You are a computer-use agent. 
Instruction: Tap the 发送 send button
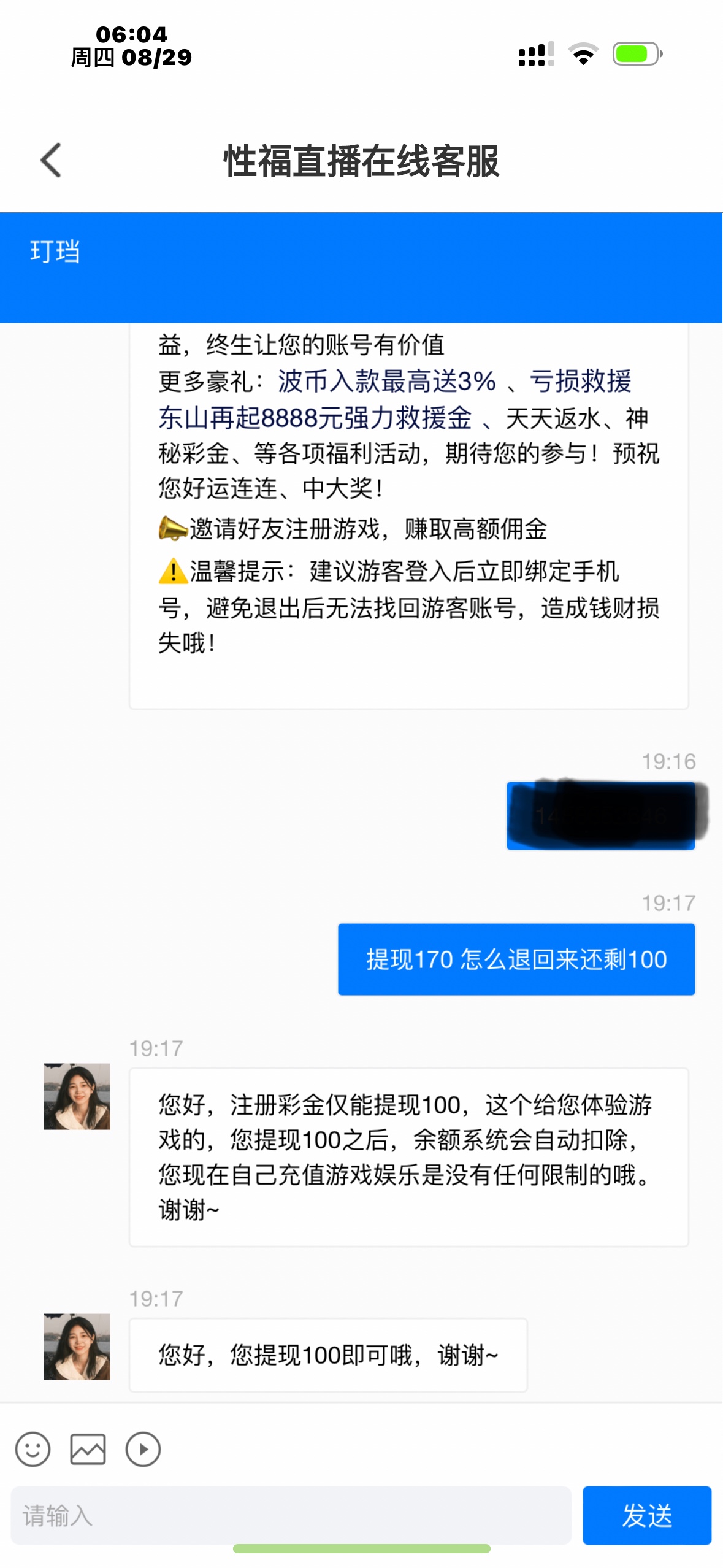point(646,1515)
